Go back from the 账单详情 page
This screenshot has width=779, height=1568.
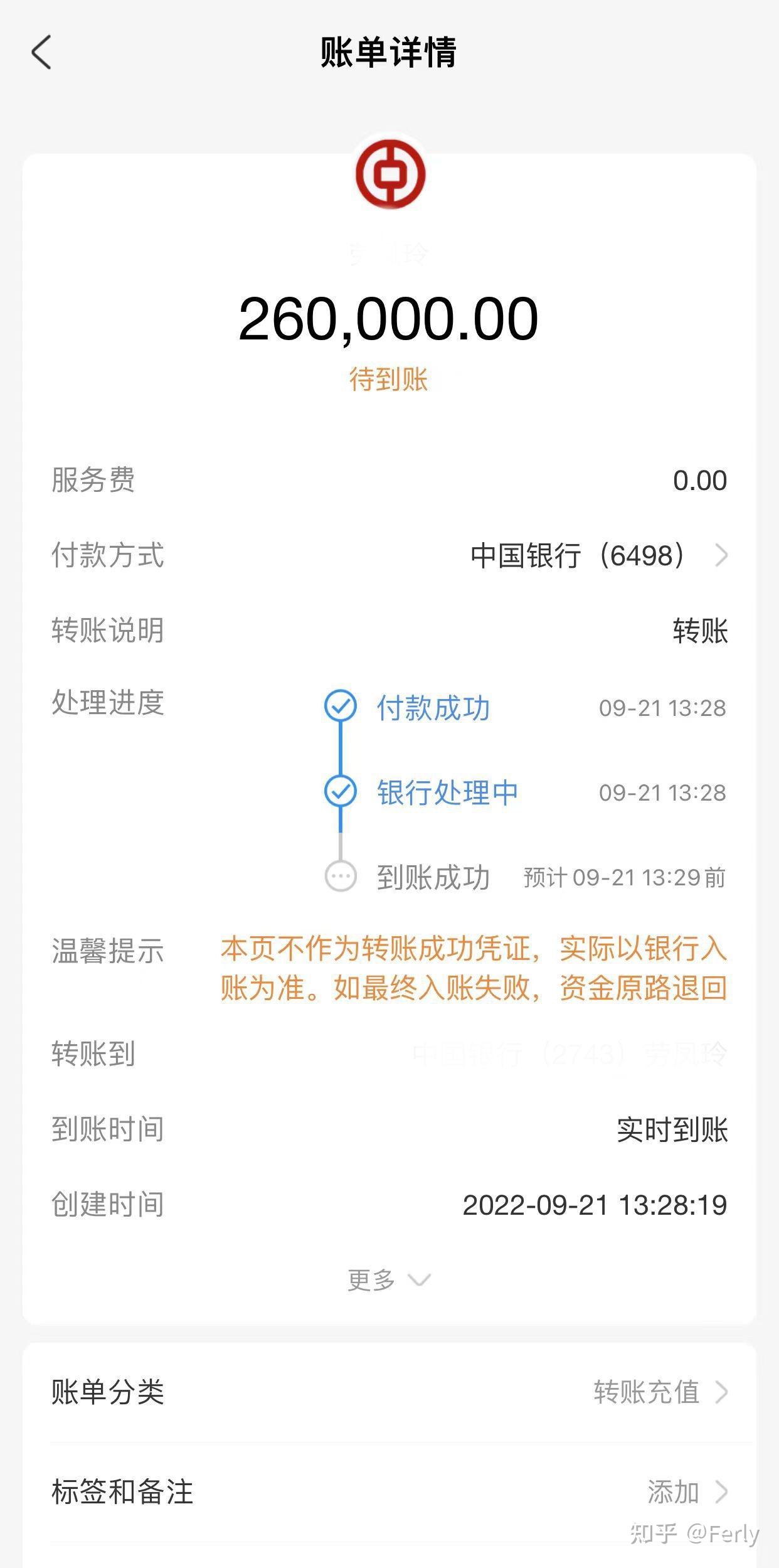coord(41,52)
